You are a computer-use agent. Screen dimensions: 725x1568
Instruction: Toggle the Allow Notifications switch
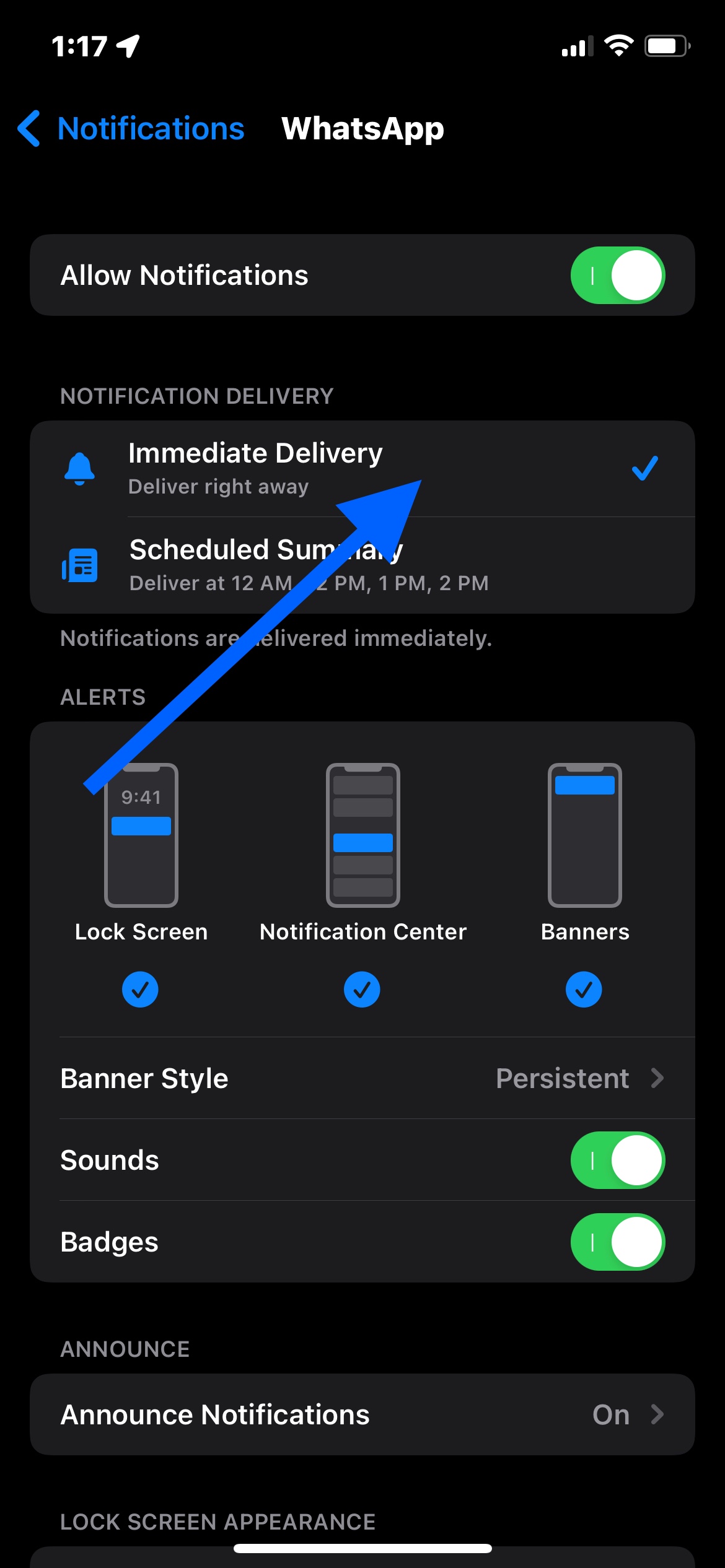(617, 276)
